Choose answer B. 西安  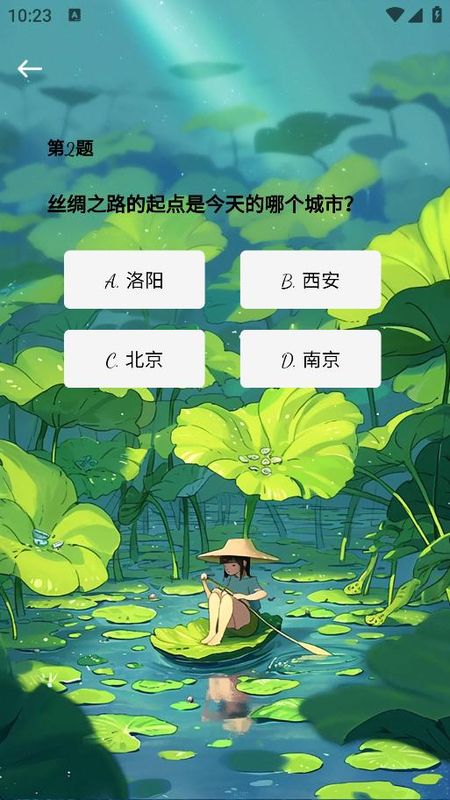point(311,280)
